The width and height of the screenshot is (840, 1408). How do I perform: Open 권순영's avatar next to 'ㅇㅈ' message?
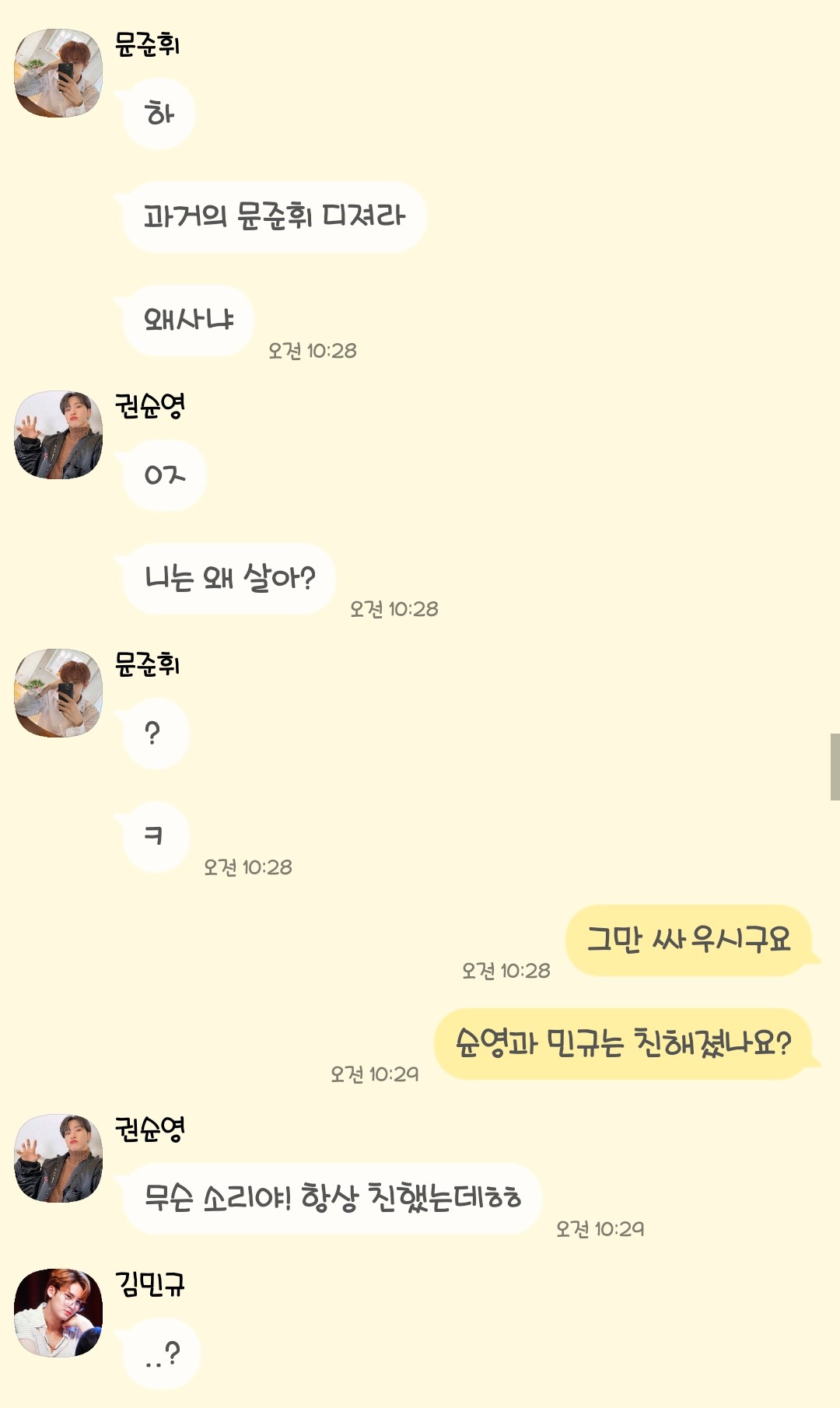pyautogui.click(x=58, y=435)
